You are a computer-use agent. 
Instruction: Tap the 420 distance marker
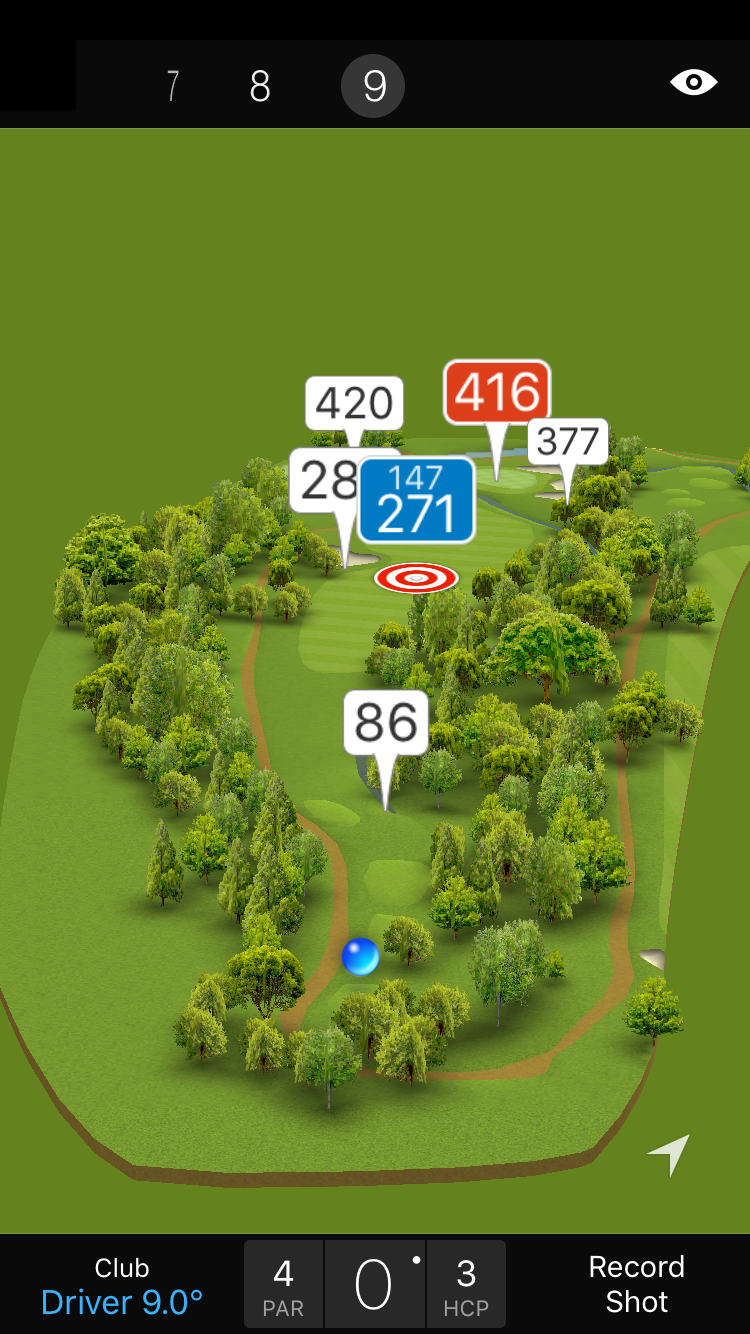[354, 403]
